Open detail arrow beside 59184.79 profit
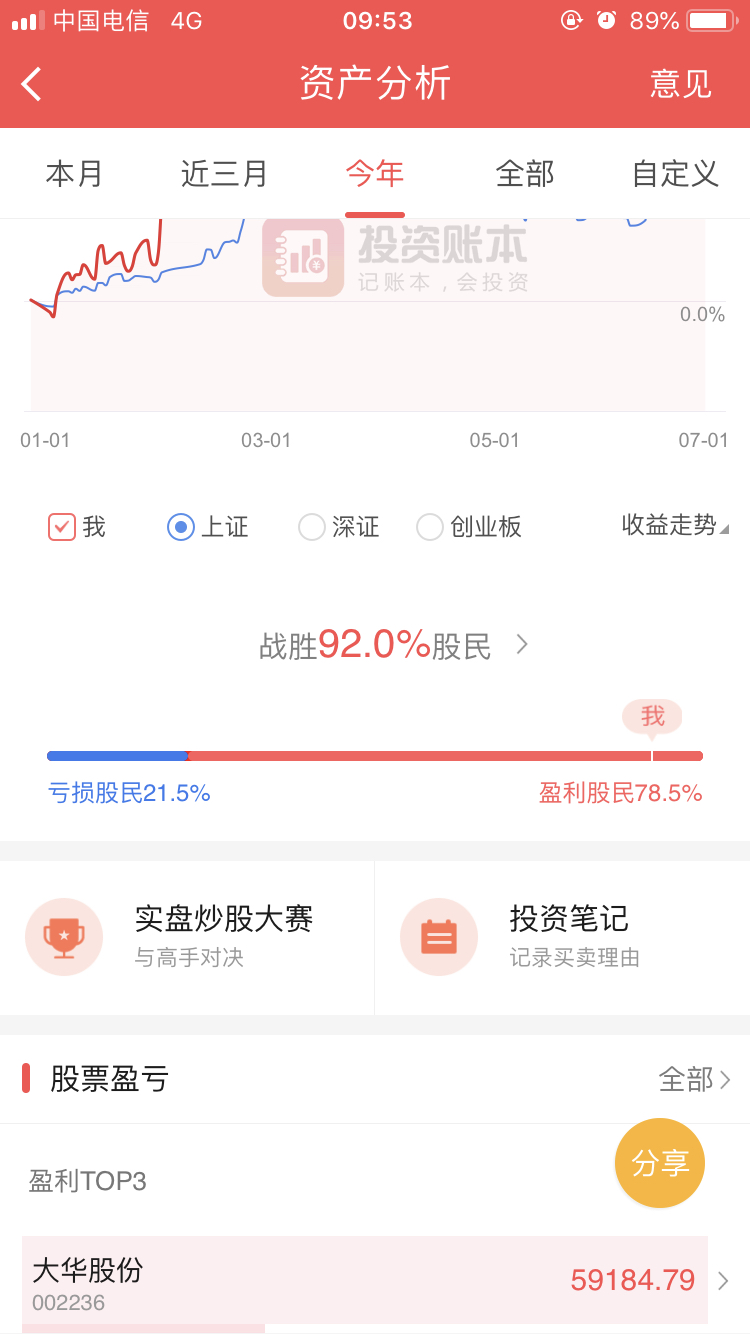The width and height of the screenshot is (750, 1334). click(722, 1279)
